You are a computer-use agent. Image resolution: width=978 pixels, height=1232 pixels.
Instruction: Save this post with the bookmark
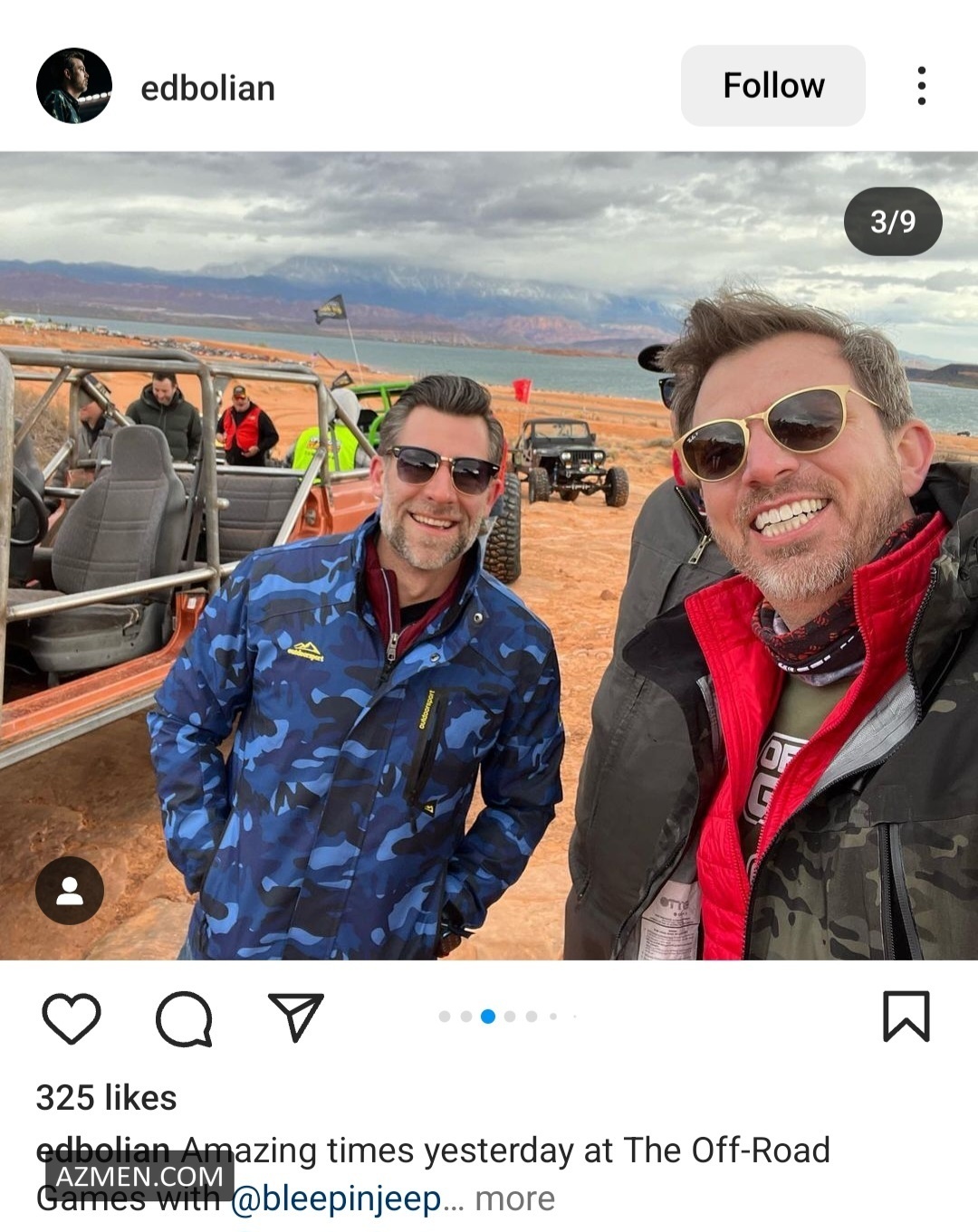point(906,1017)
